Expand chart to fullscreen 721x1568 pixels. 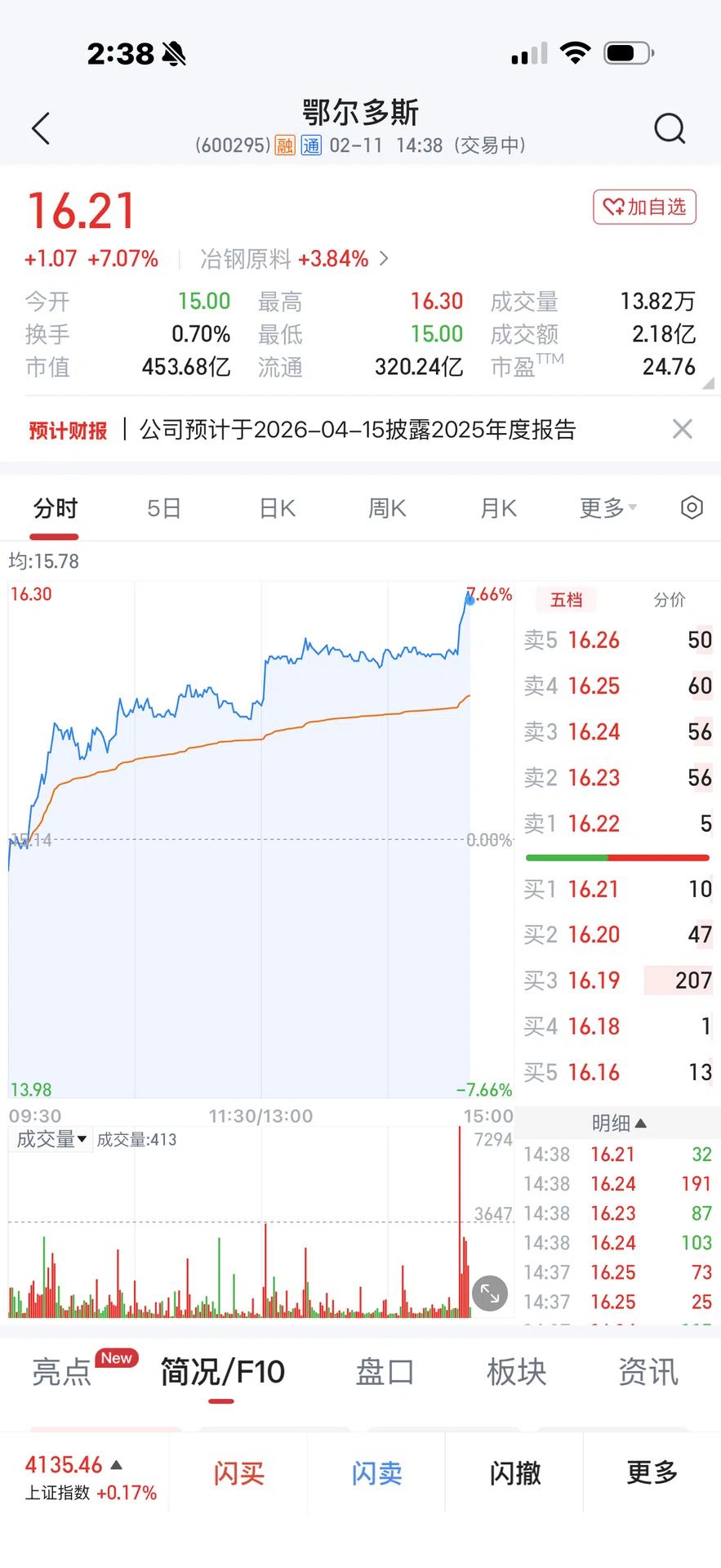(490, 1293)
